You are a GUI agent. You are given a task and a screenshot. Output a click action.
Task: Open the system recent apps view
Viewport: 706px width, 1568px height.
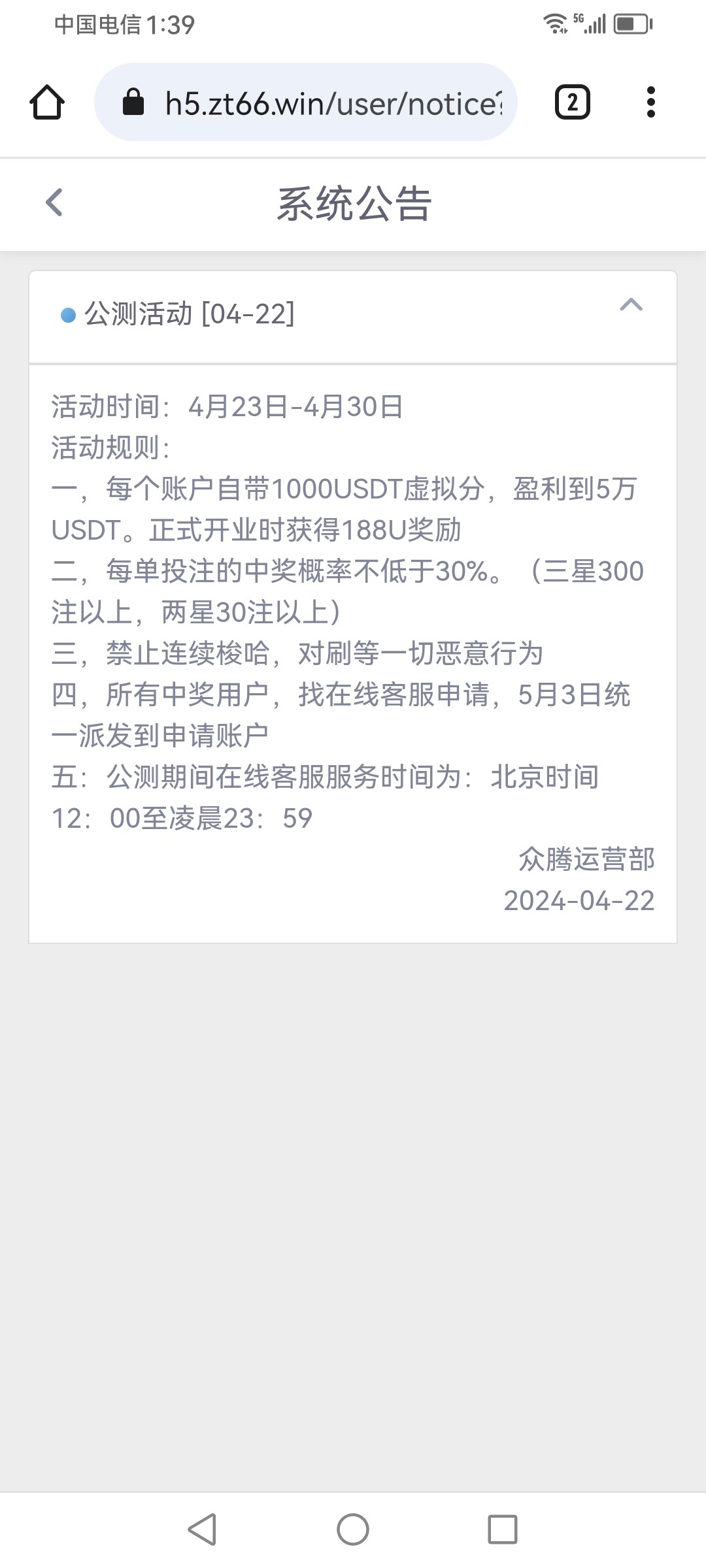502,1529
